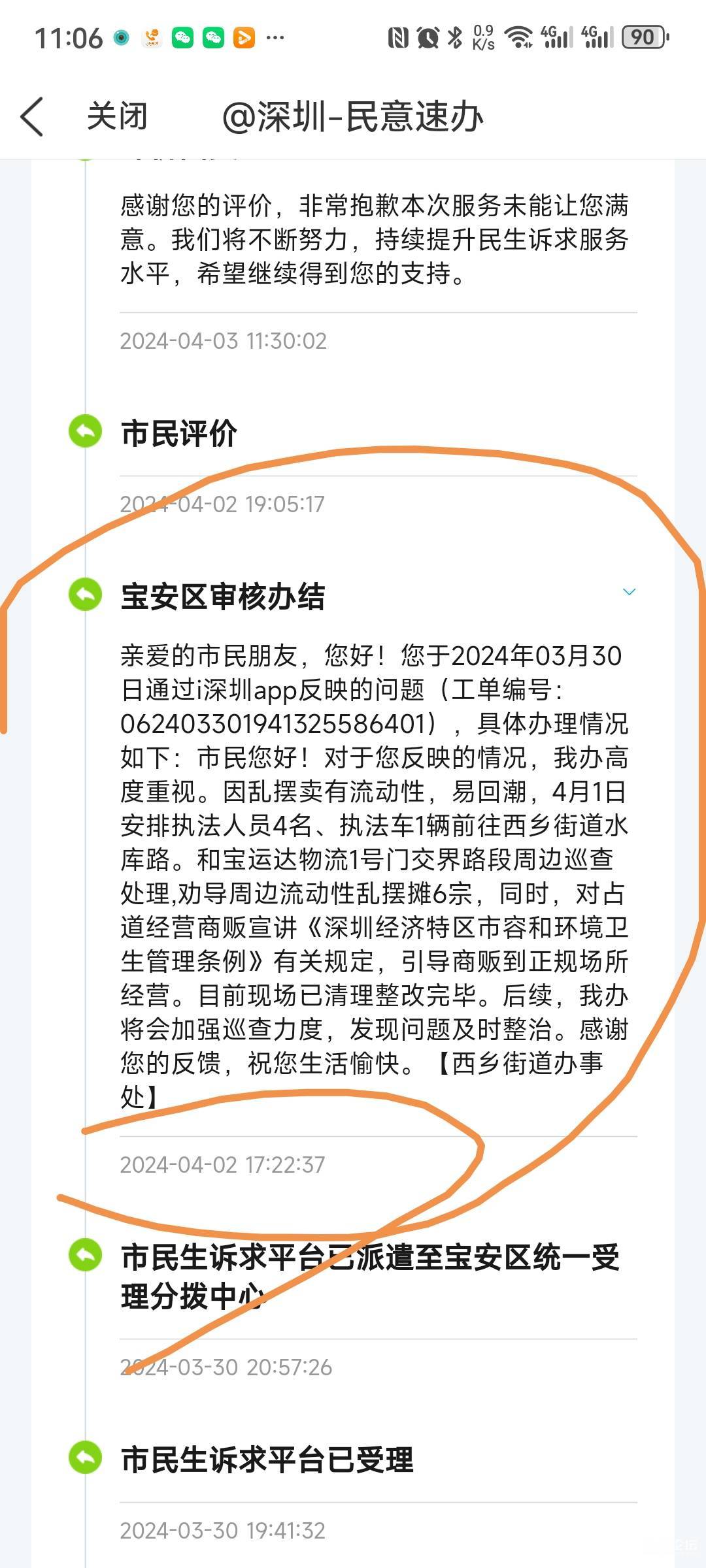Tap 关闭 to close the page
The height and width of the screenshot is (1568, 706).
(118, 117)
